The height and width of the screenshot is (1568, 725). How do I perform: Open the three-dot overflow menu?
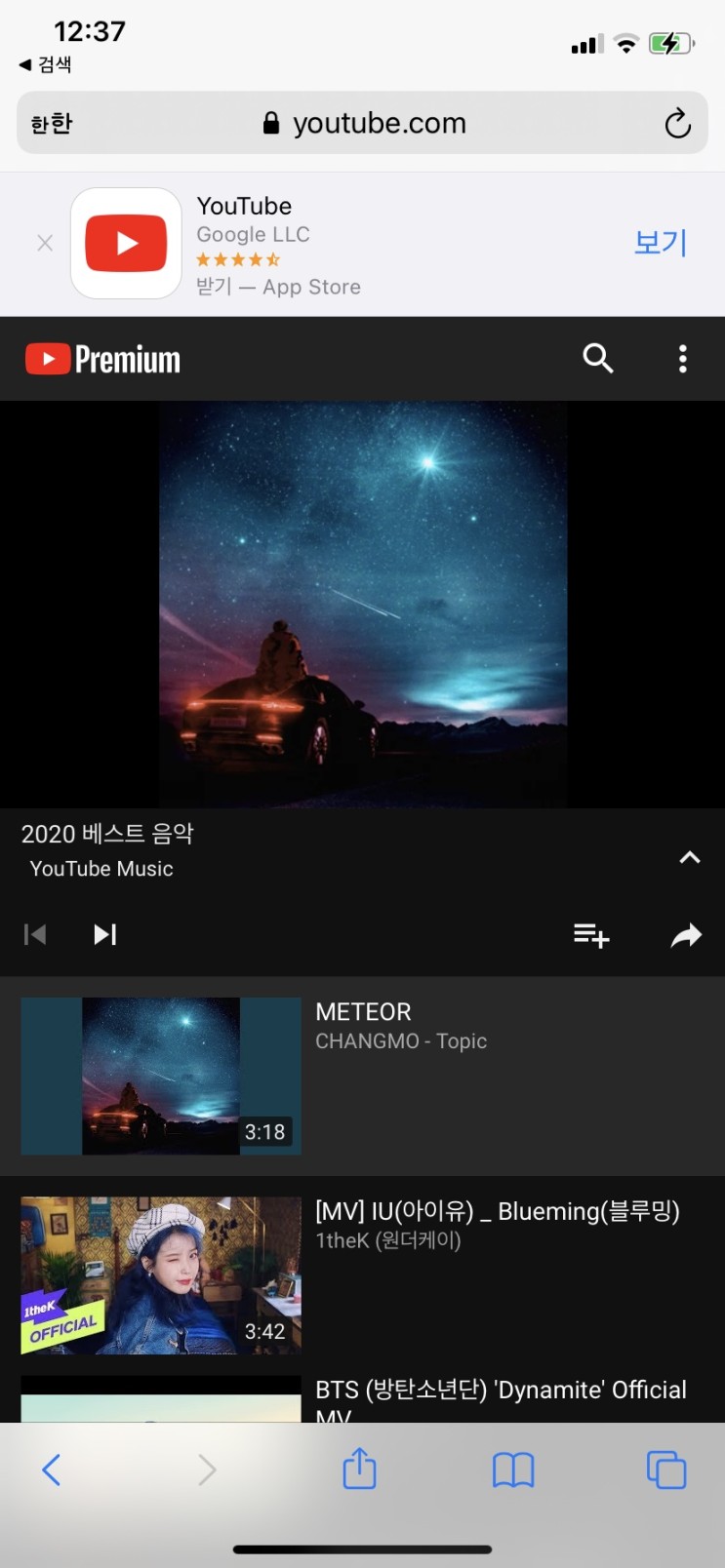682,359
